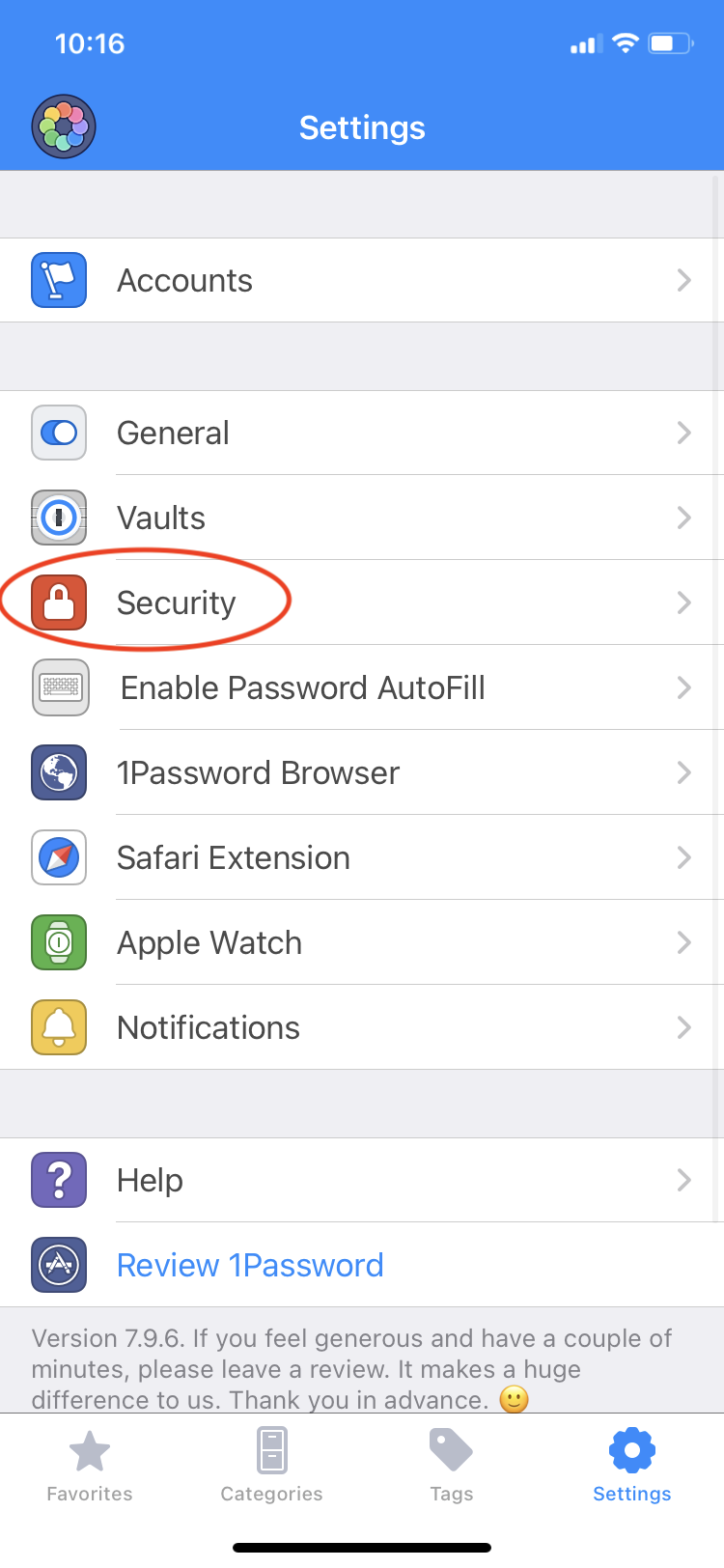
Task: Select the toggle-style General settings icon
Action: point(58,433)
